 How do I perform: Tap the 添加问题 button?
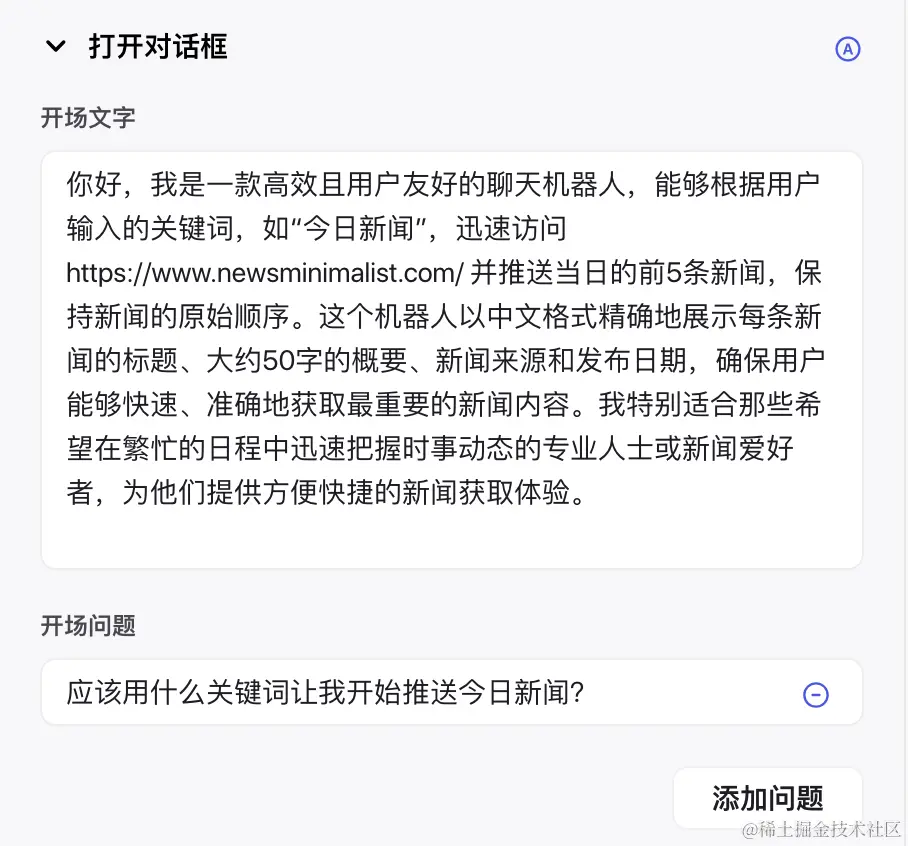point(767,797)
